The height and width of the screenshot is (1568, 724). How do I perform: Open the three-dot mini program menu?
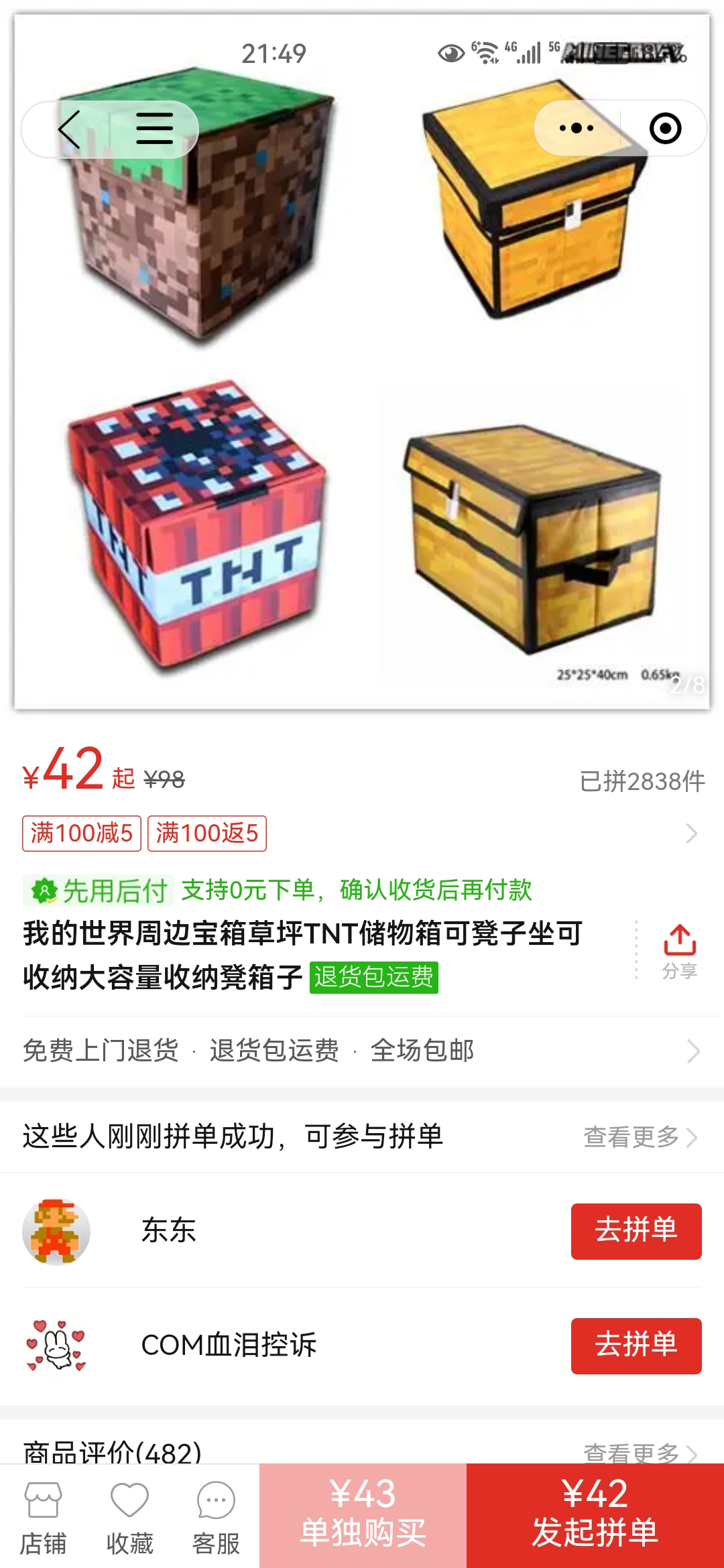tap(577, 128)
